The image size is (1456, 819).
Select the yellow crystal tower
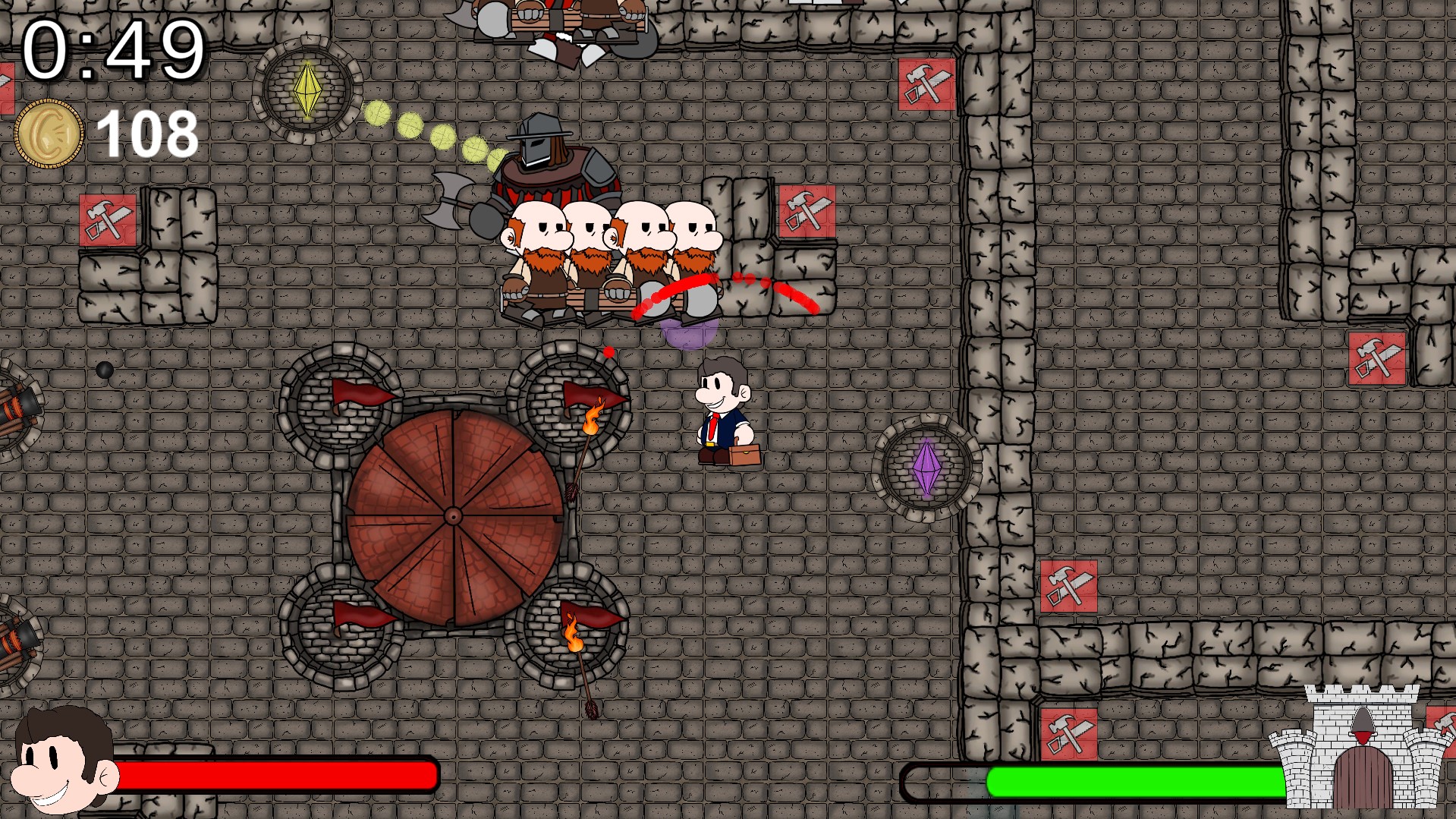click(307, 90)
